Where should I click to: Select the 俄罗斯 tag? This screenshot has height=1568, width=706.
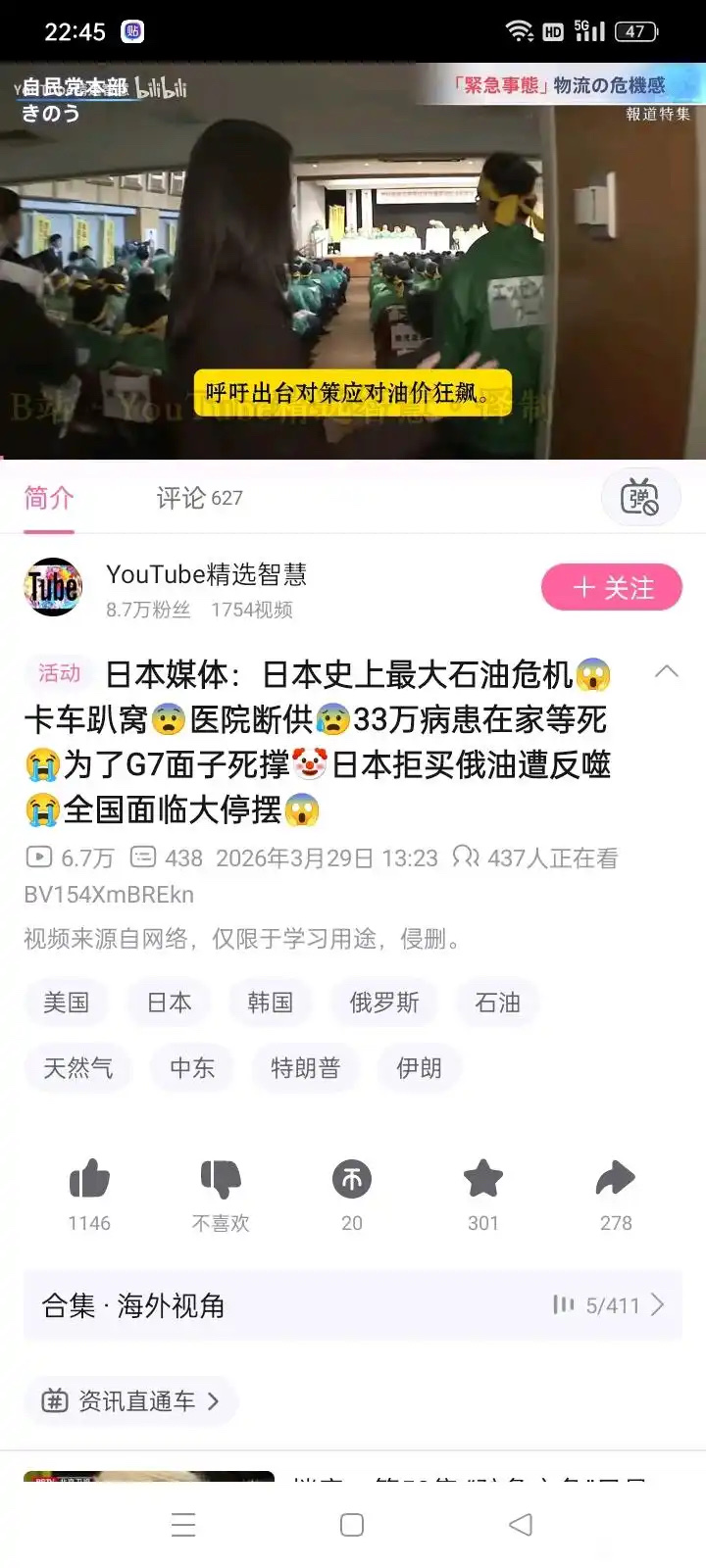[383, 1003]
